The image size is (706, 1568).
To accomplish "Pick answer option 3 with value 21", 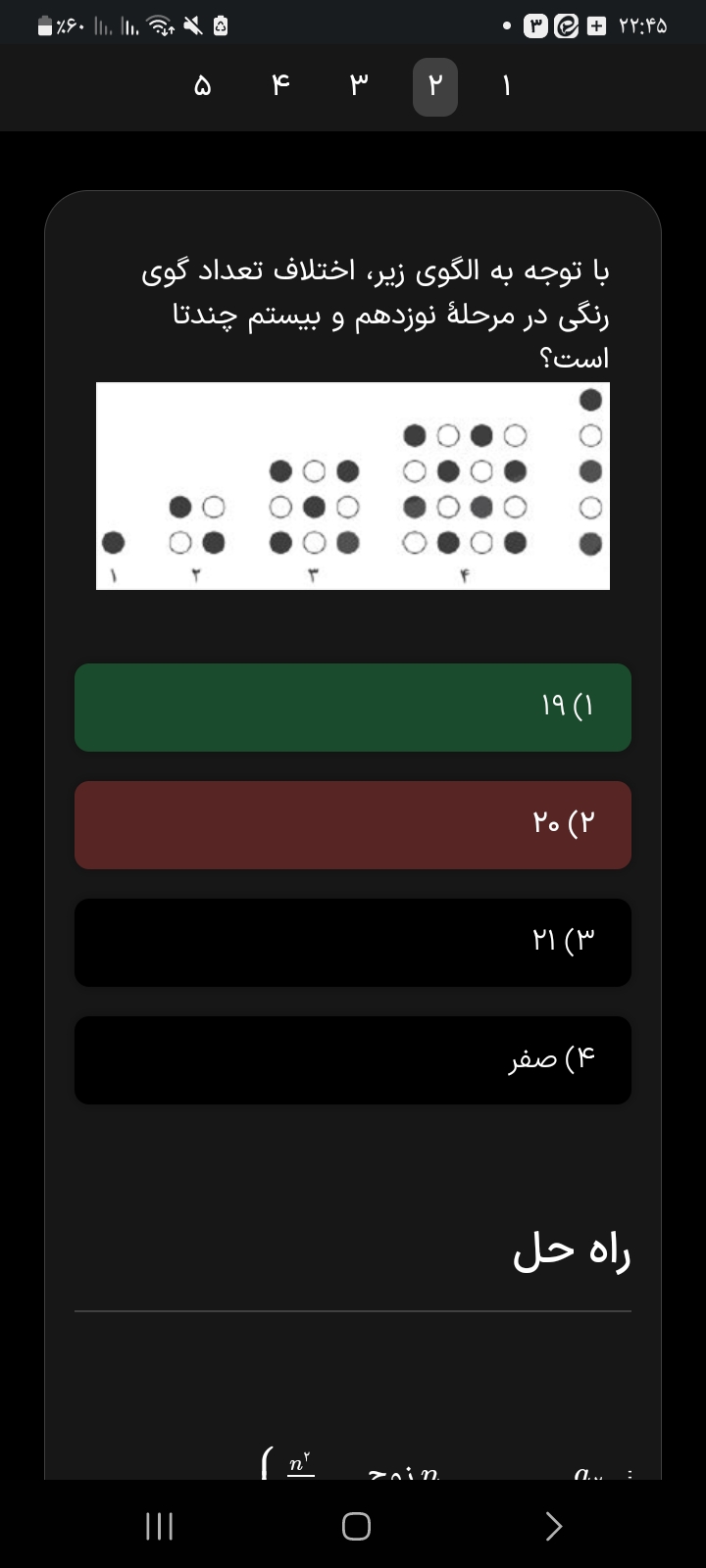I will [353, 943].
